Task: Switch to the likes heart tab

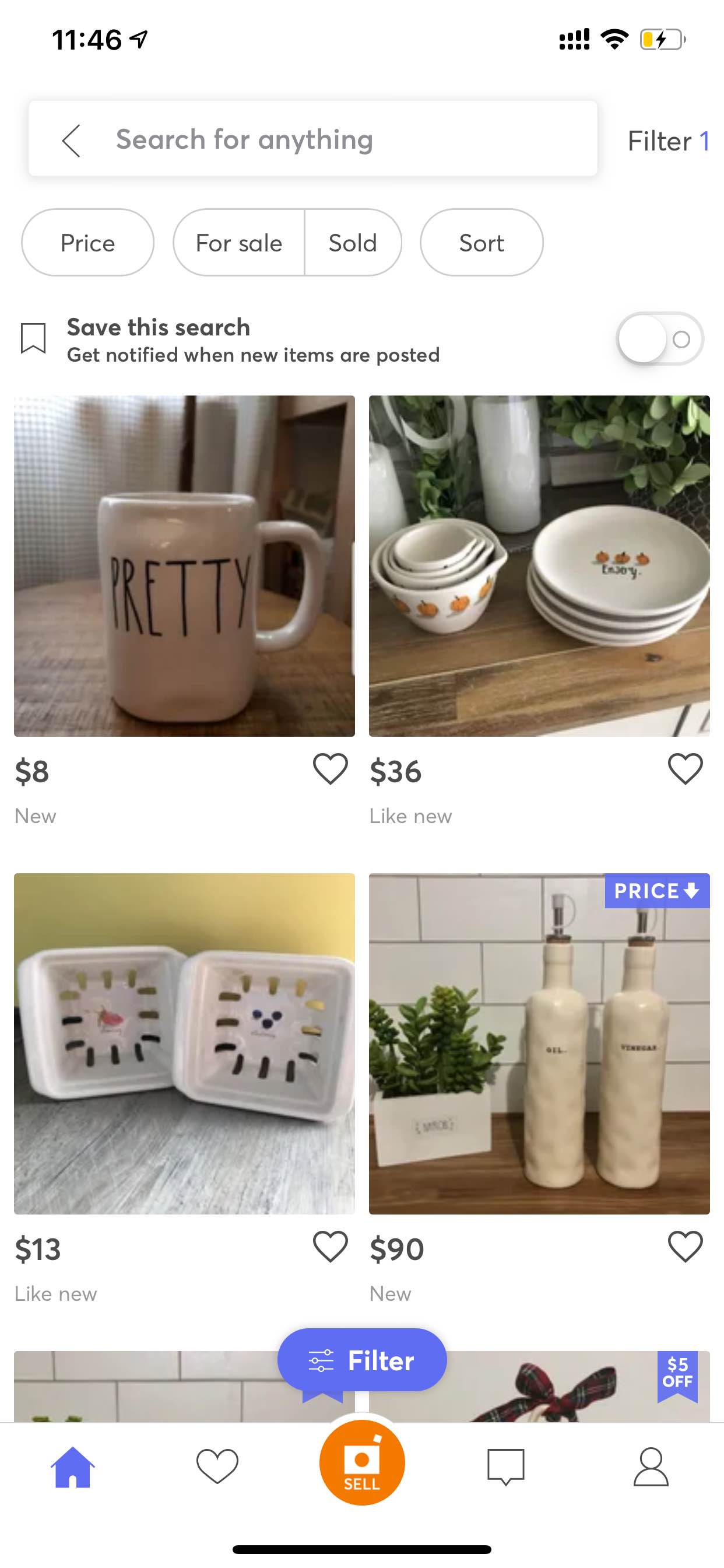Action: click(217, 1466)
